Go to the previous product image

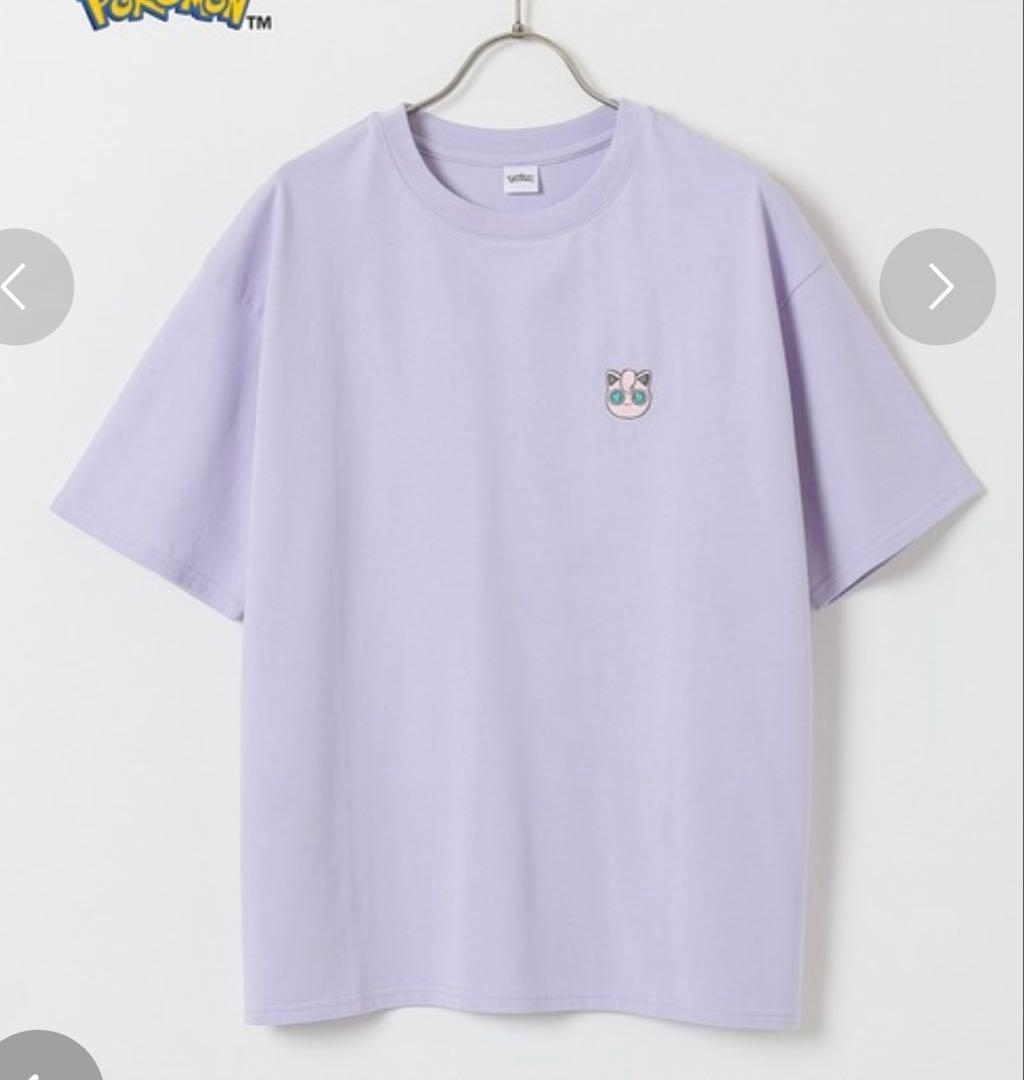point(22,288)
